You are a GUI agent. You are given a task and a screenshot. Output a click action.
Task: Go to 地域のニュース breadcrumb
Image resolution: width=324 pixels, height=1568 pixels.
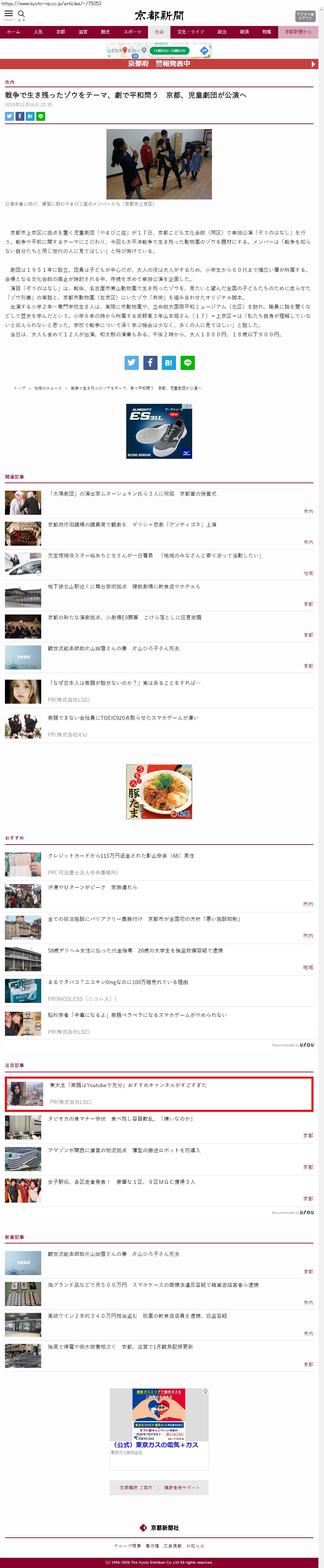47,388
